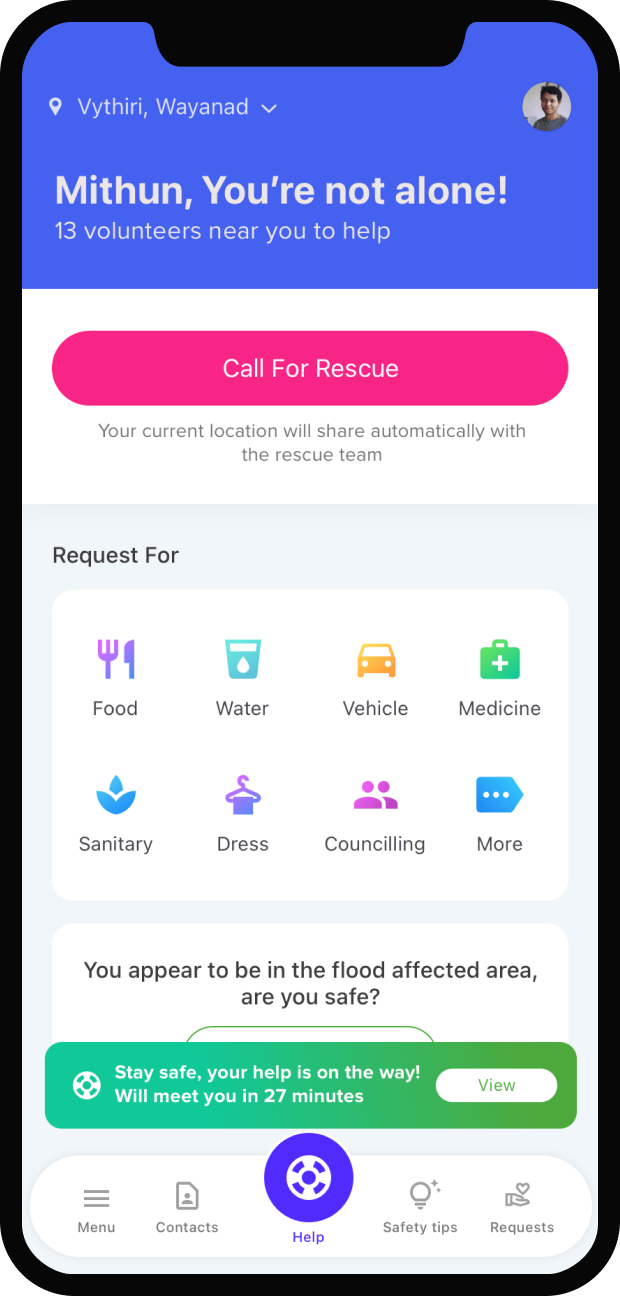This screenshot has height=1296, width=620.
Task: Request a Vehicle
Action: point(375,677)
